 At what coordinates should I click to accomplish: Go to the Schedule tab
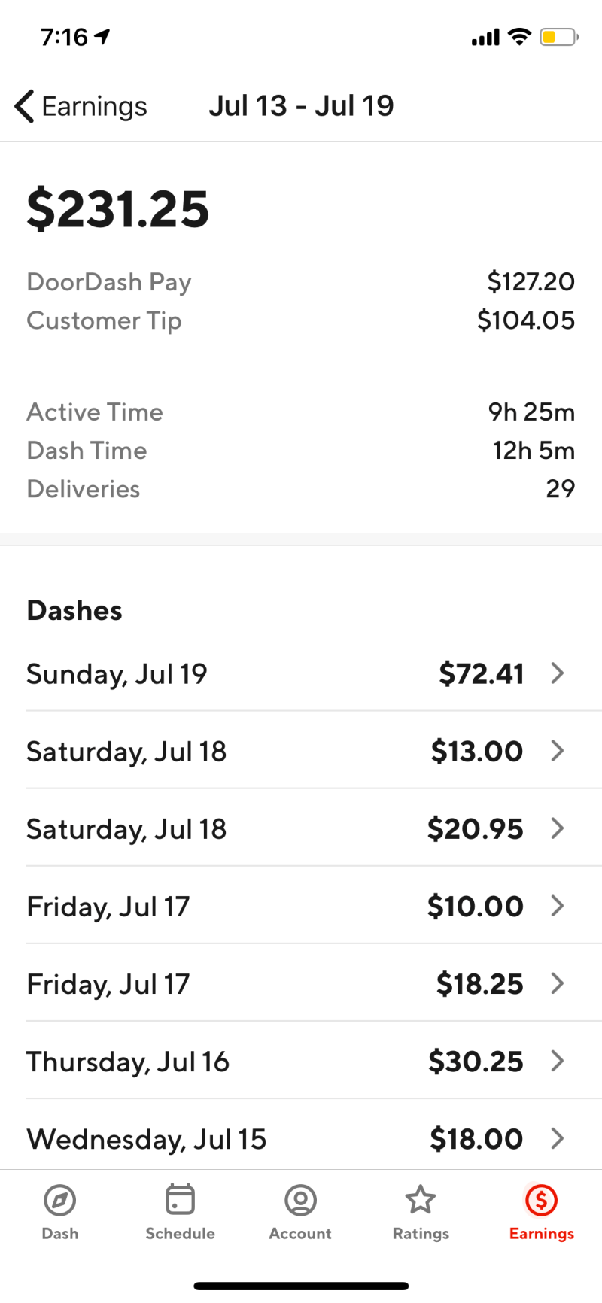(180, 1212)
